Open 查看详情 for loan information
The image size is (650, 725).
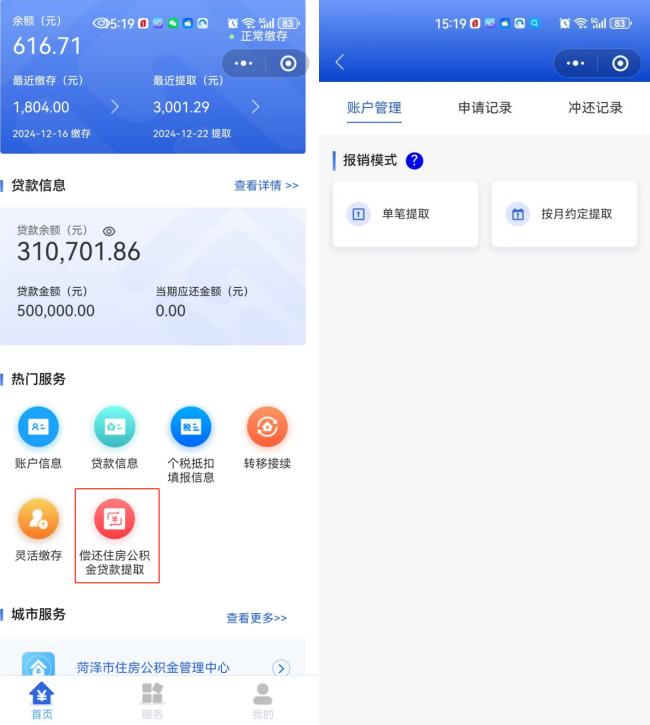click(x=266, y=186)
